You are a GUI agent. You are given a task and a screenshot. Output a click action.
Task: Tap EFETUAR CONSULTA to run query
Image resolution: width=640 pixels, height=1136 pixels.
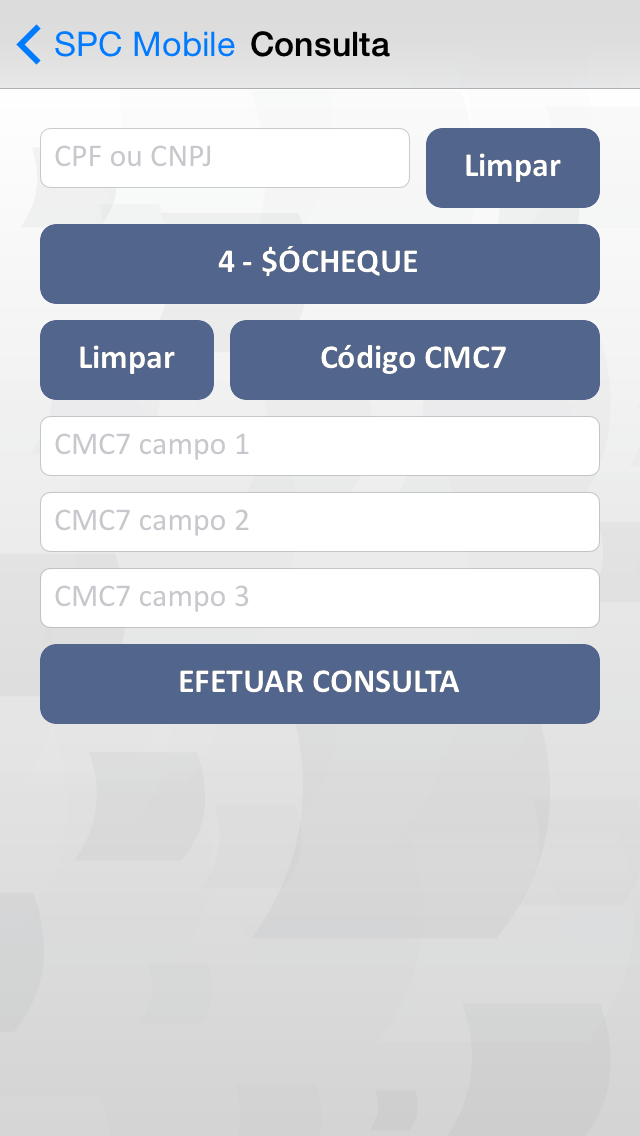(x=320, y=683)
